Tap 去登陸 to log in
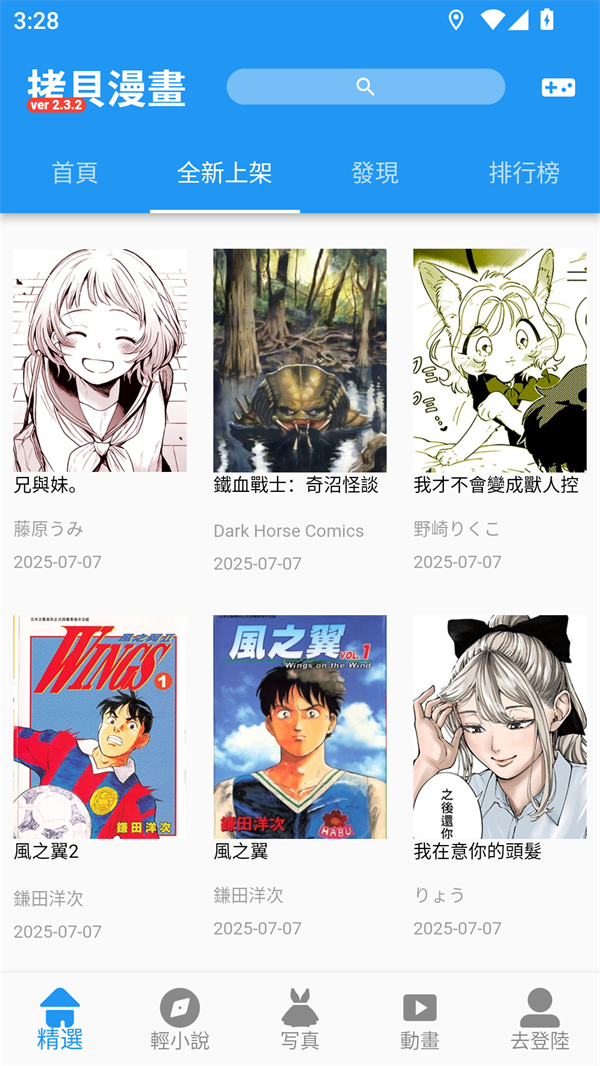This screenshot has height=1066, width=600. (540, 1020)
